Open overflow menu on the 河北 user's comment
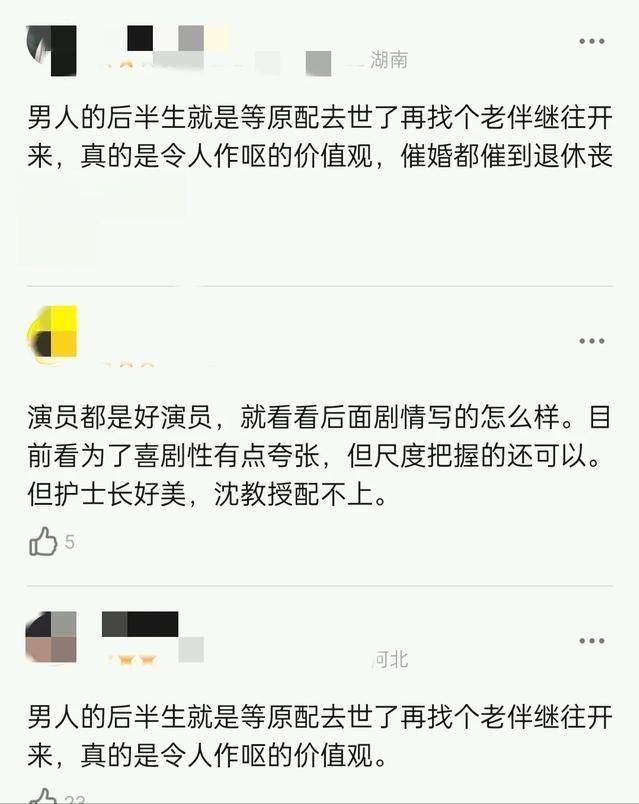The image size is (639, 804). click(x=592, y=640)
